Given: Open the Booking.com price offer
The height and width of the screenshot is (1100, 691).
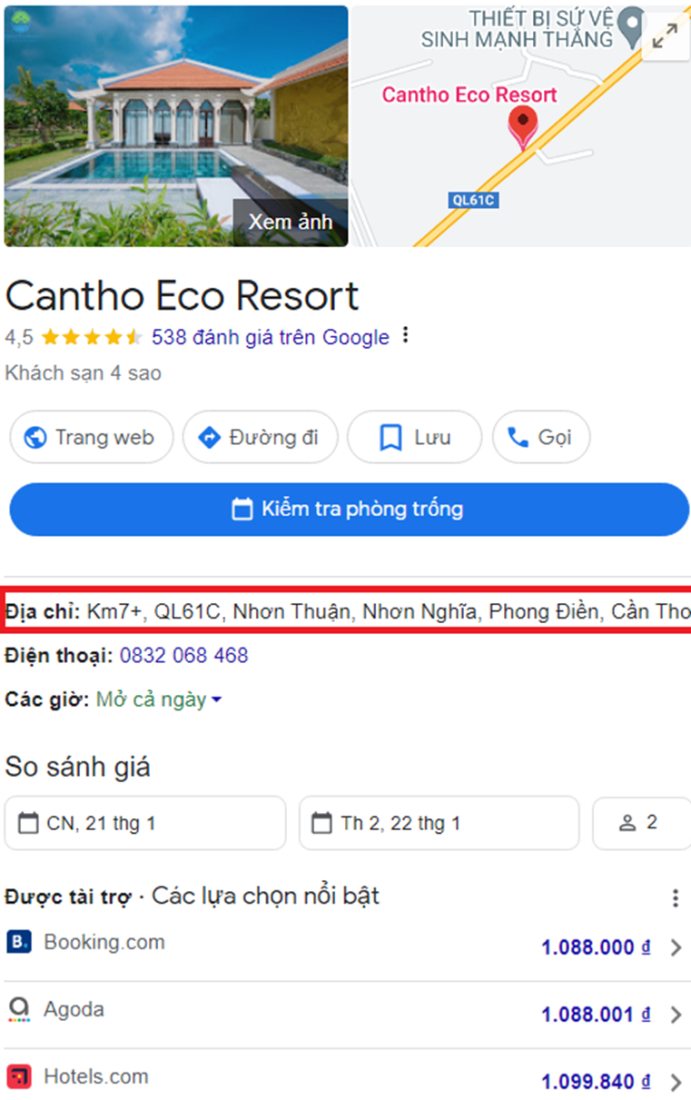Looking at the screenshot, I should pyautogui.click(x=345, y=945).
